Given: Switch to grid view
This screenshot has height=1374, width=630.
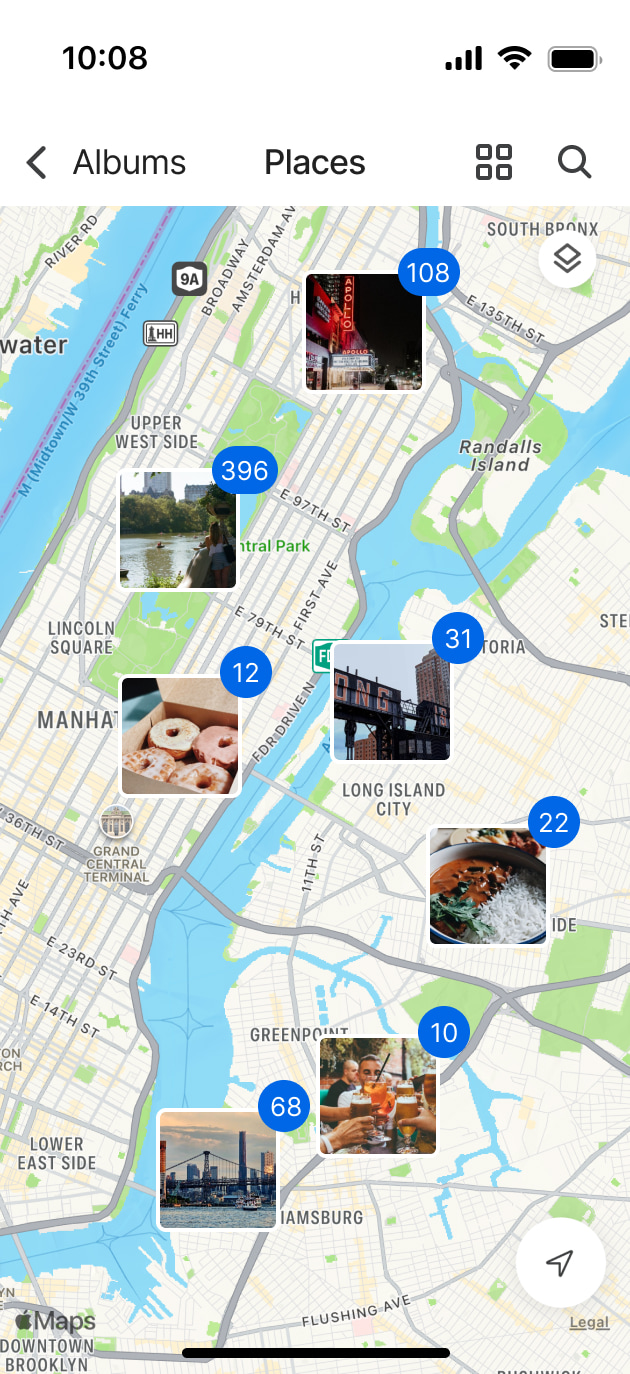Looking at the screenshot, I should coord(494,162).
